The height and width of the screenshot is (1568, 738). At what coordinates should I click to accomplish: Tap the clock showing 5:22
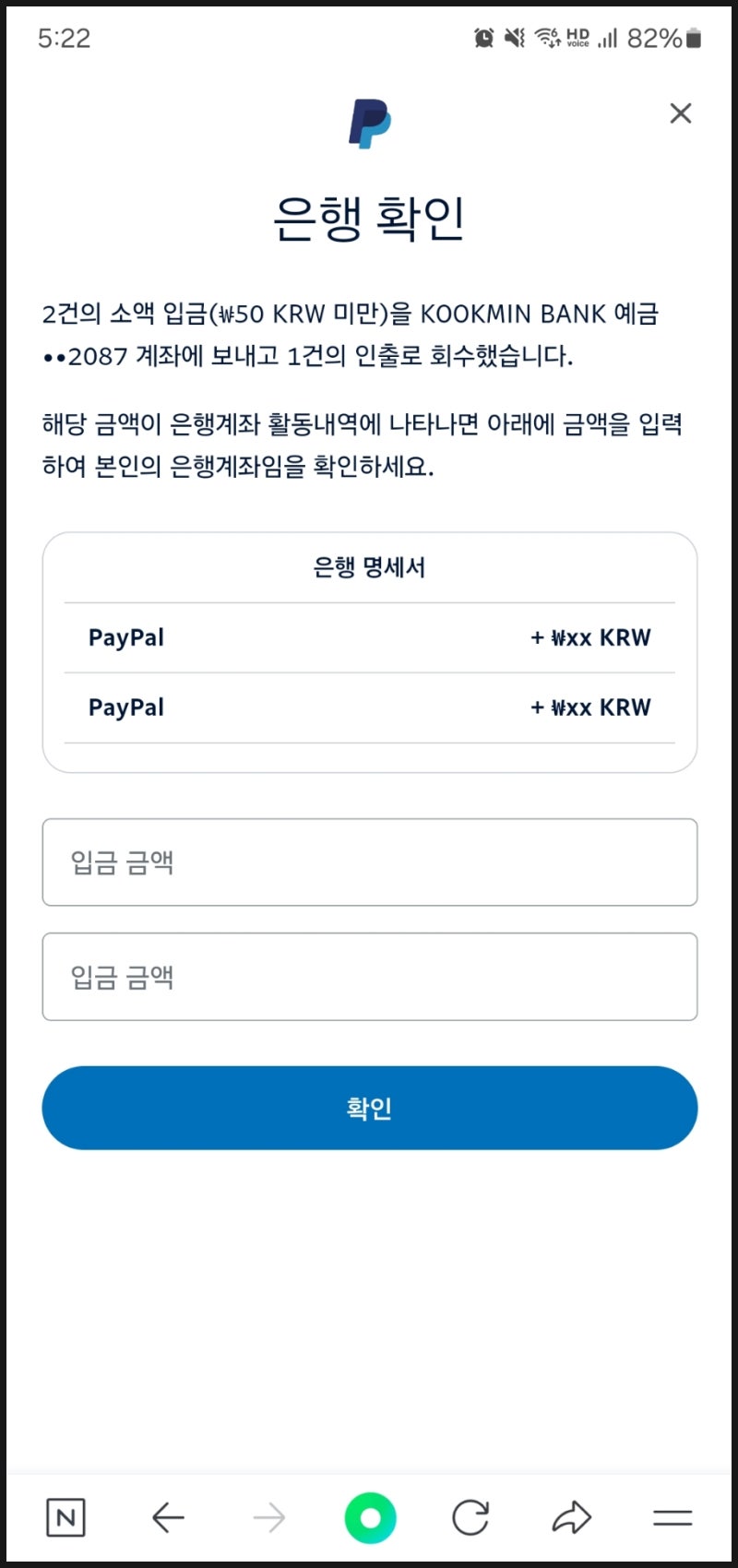tap(65, 38)
